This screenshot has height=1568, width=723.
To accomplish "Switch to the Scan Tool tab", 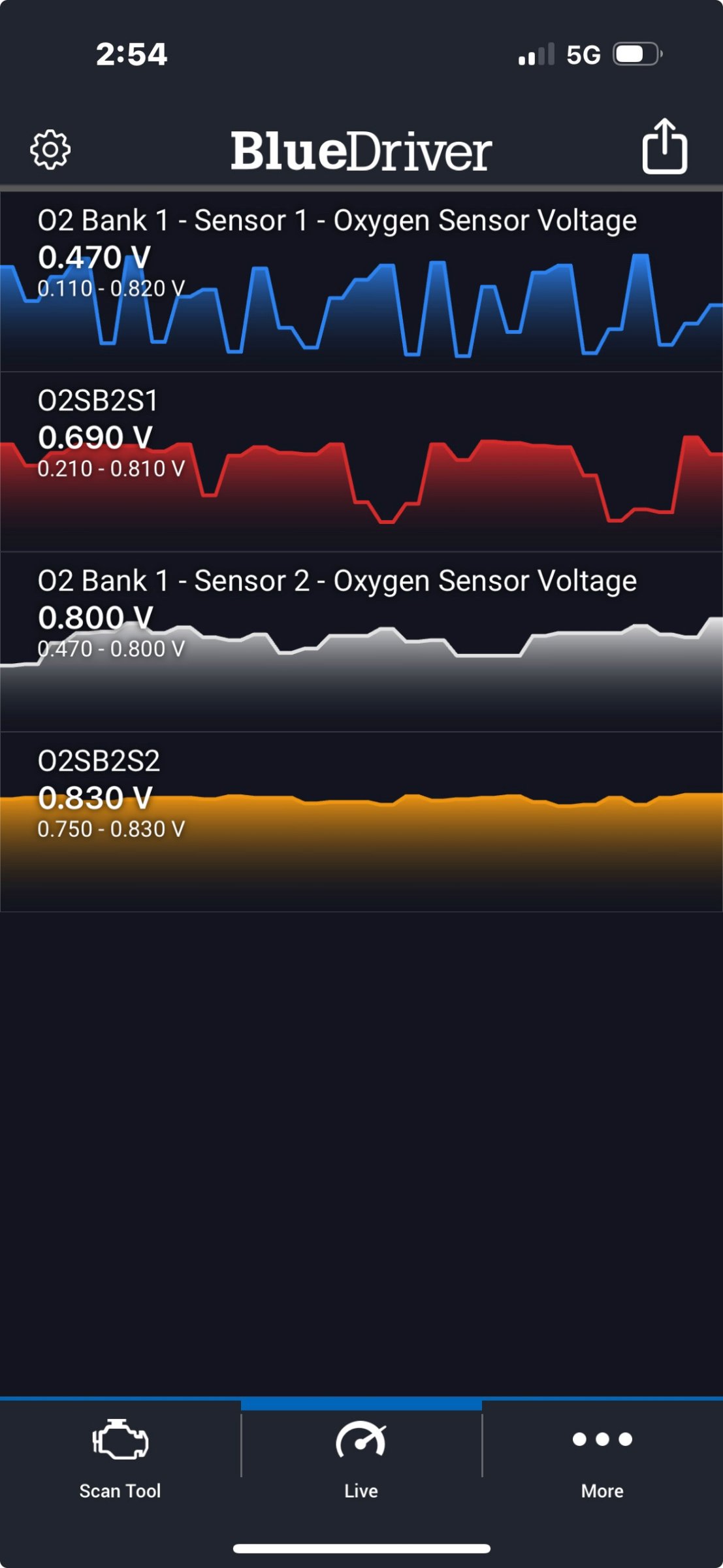I will pos(120,1458).
